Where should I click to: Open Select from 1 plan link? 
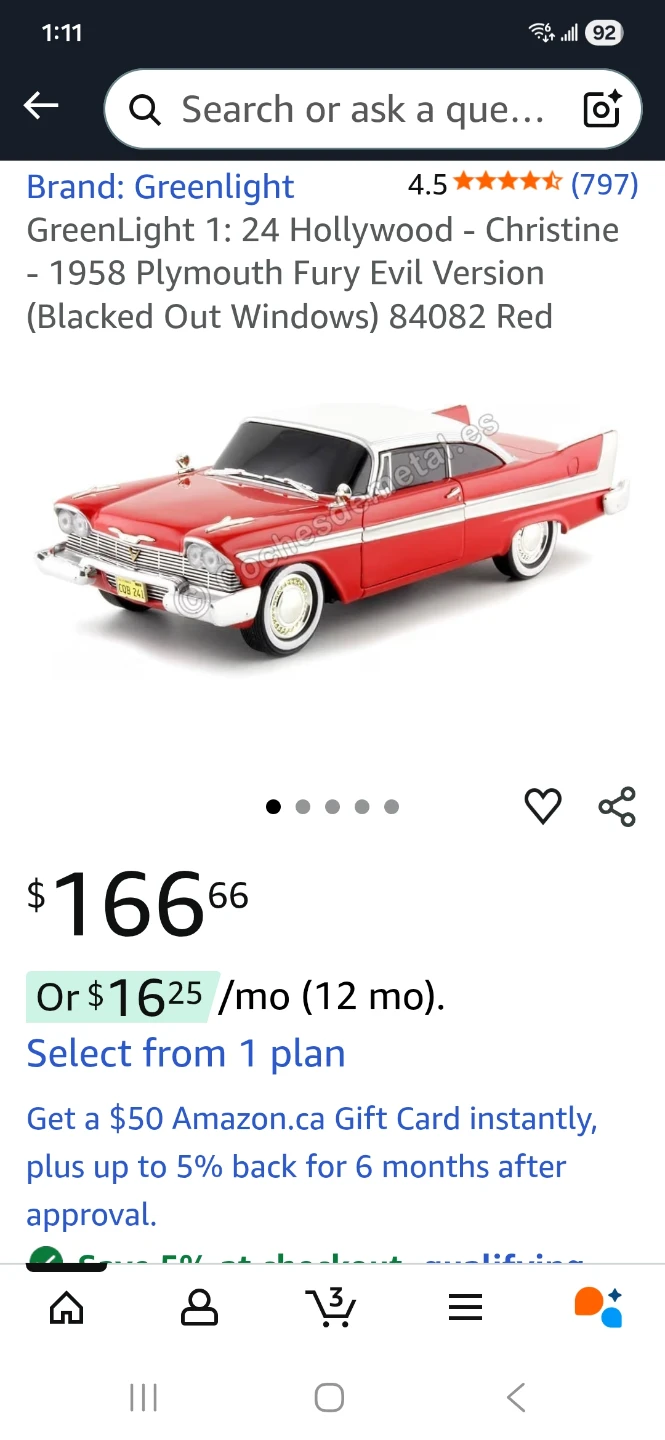[186, 1054]
